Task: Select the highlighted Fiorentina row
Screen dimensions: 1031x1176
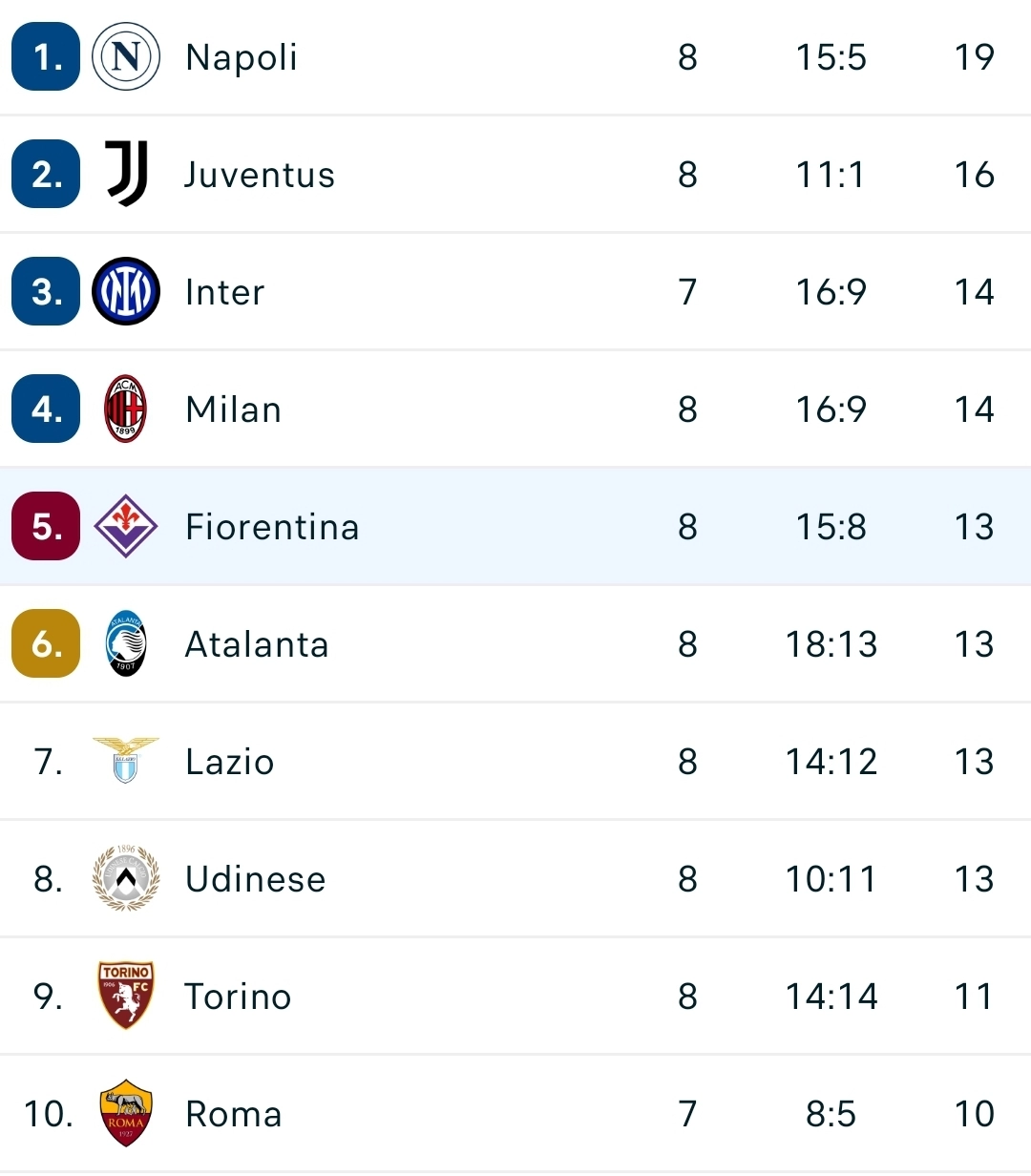Action: [515, 526]
